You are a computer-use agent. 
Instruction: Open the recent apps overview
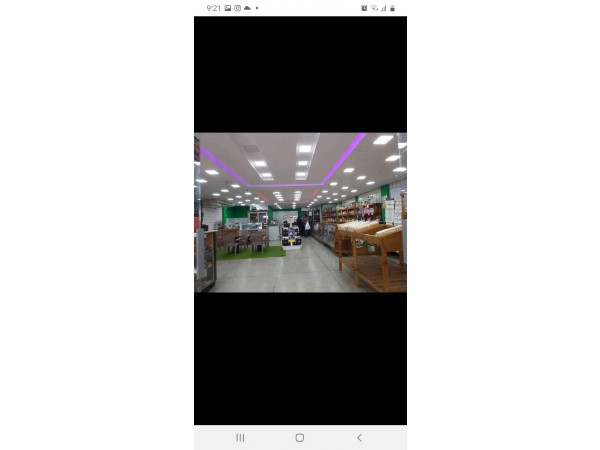(x=240, y=438)
